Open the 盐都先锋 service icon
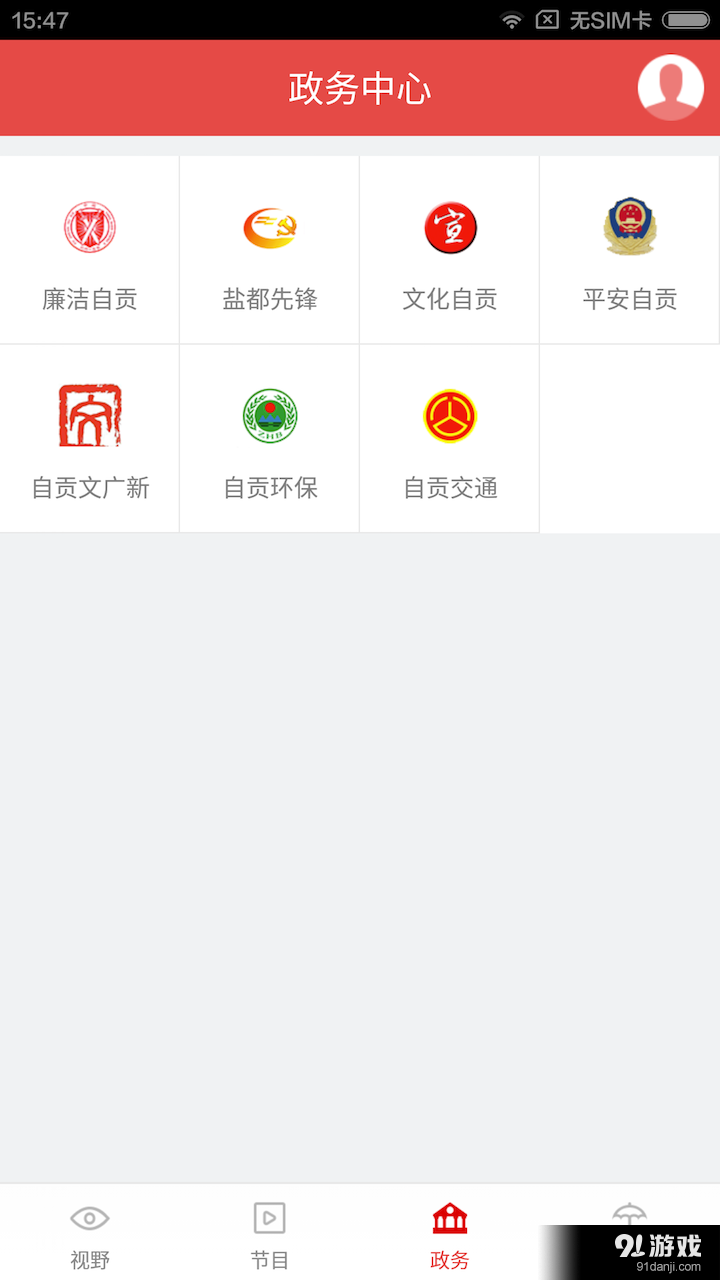This screenshot has height=1280, width=720. tap(270, 227)
